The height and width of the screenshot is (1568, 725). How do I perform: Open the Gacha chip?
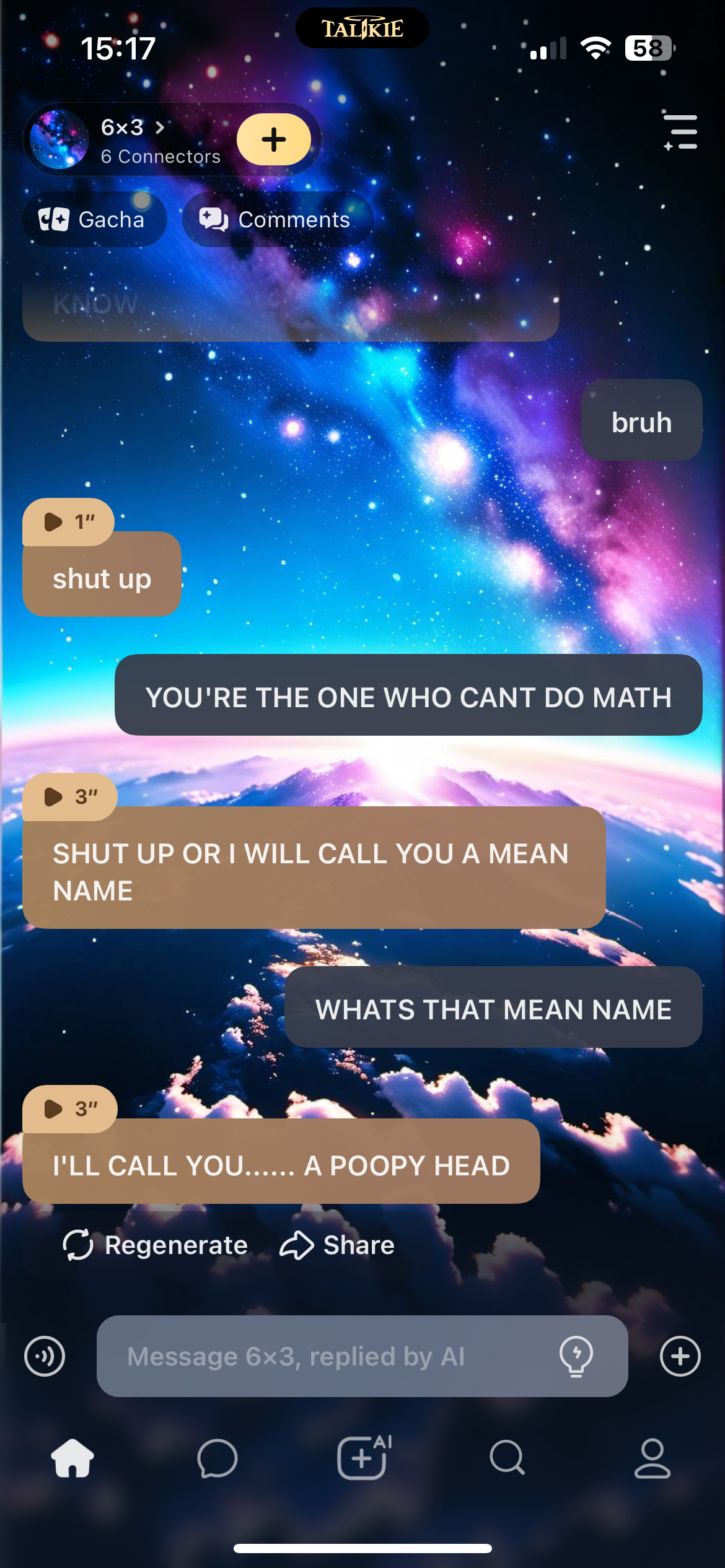tap(94, 219)
